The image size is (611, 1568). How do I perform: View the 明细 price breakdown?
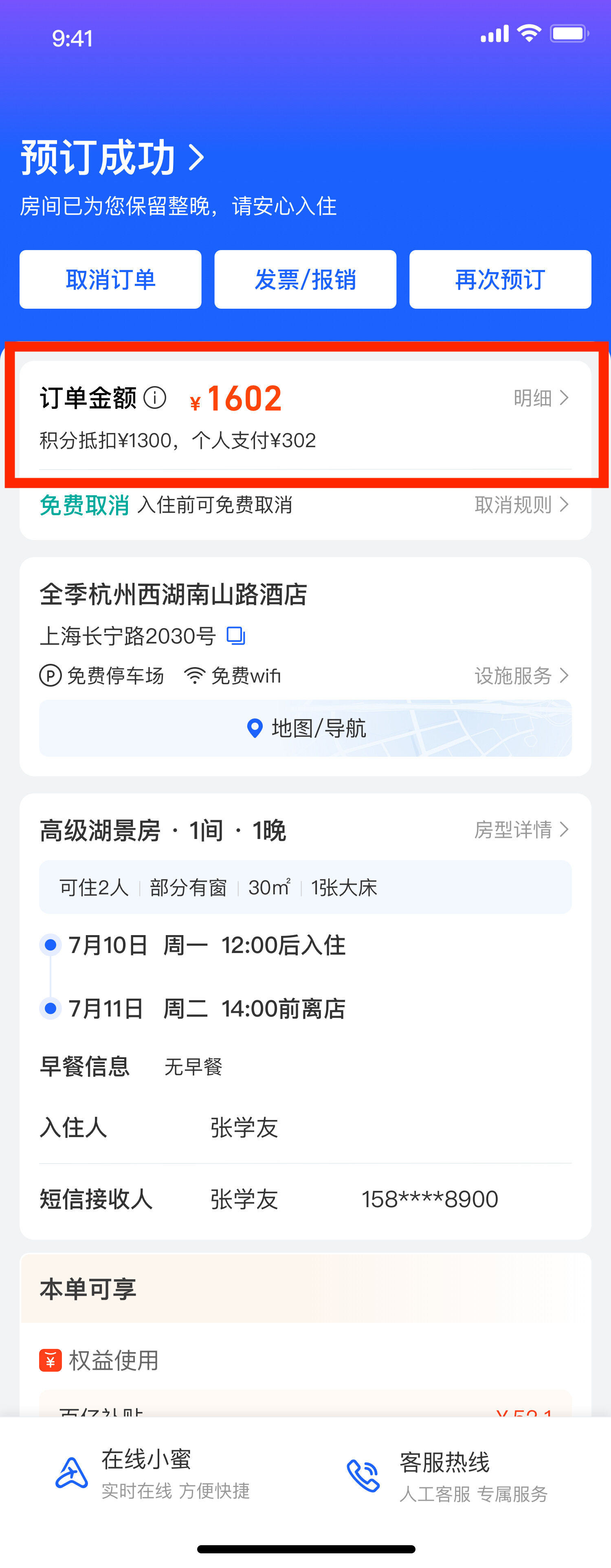click(x=541, y=398)
